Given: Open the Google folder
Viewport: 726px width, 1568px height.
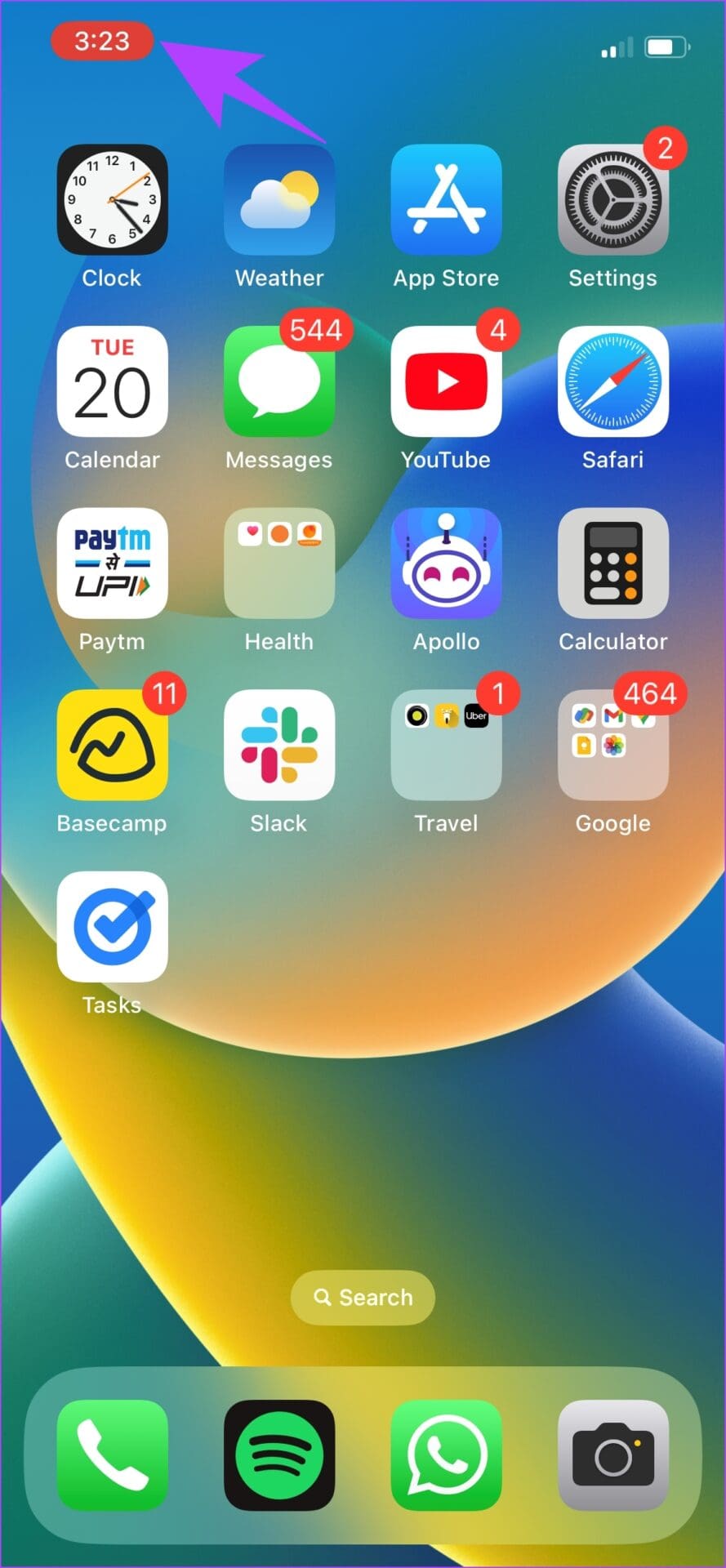Looking at the screenshot, I should click(613, 745).
